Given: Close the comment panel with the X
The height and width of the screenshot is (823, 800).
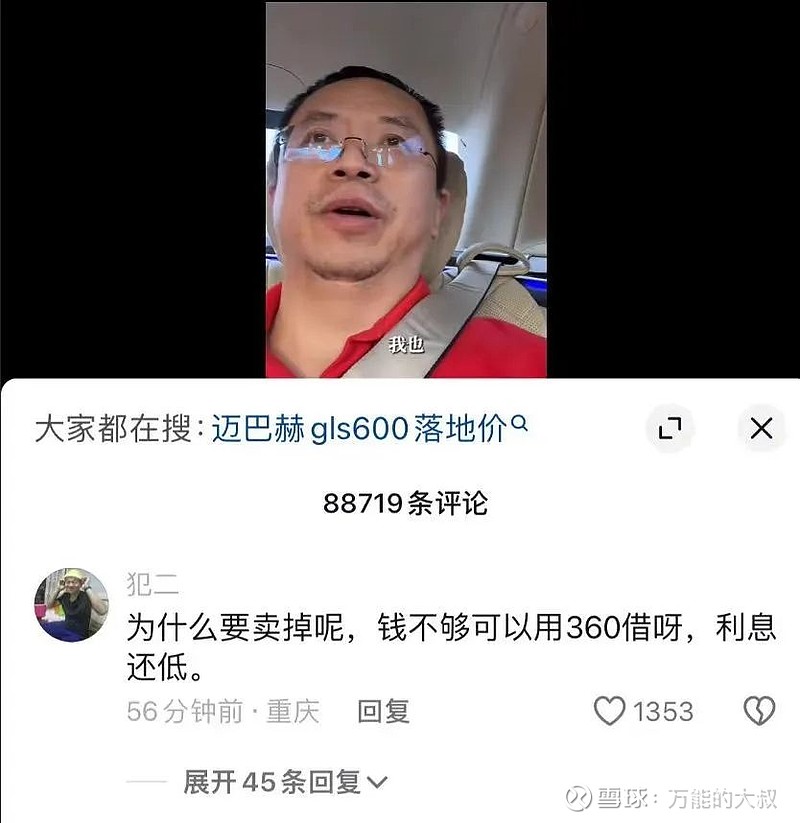Looking at the screenshot, I should point(762,428).
